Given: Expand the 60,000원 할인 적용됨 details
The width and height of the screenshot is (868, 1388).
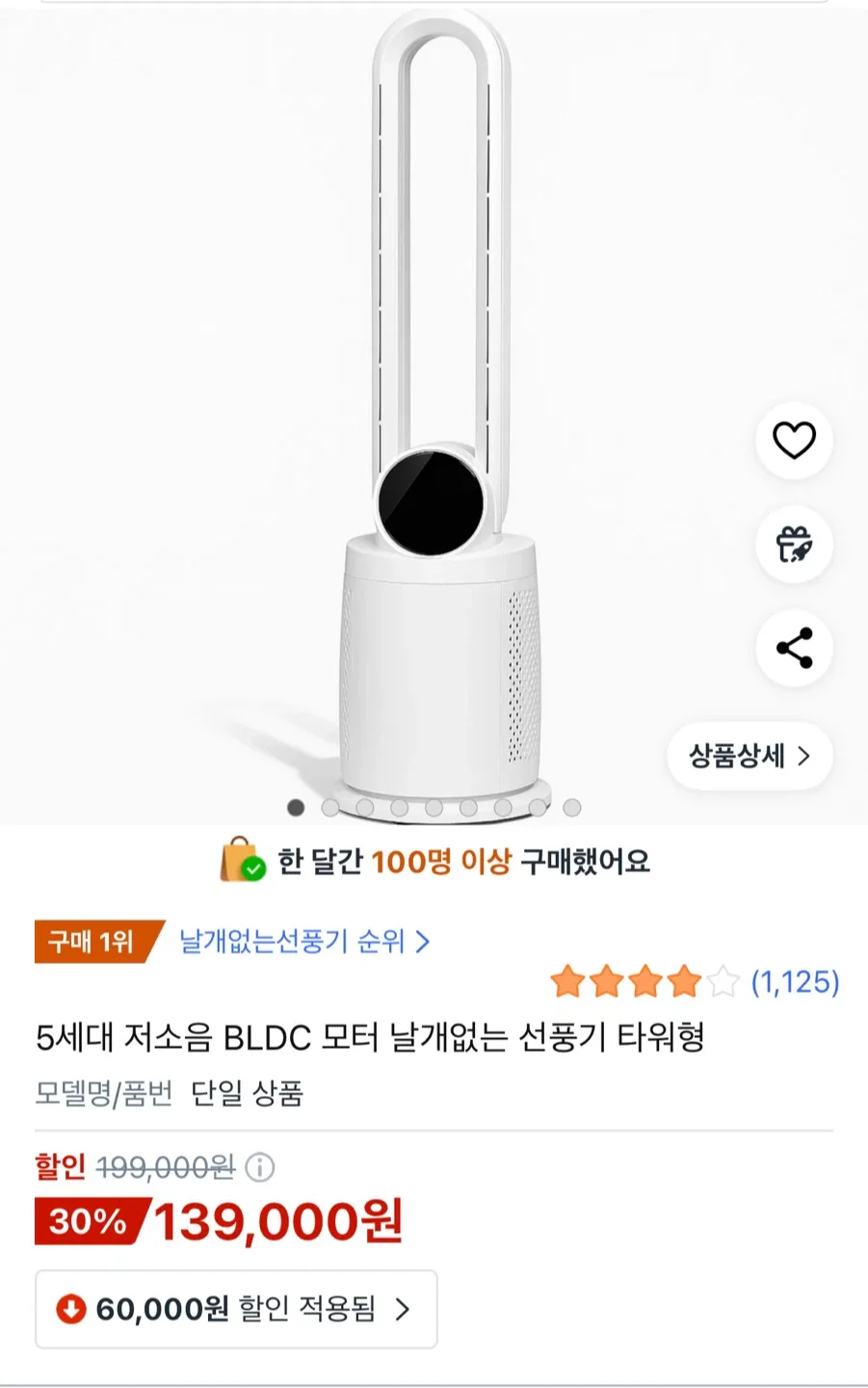Looking at the screenshot, I should pos(404,1309).
